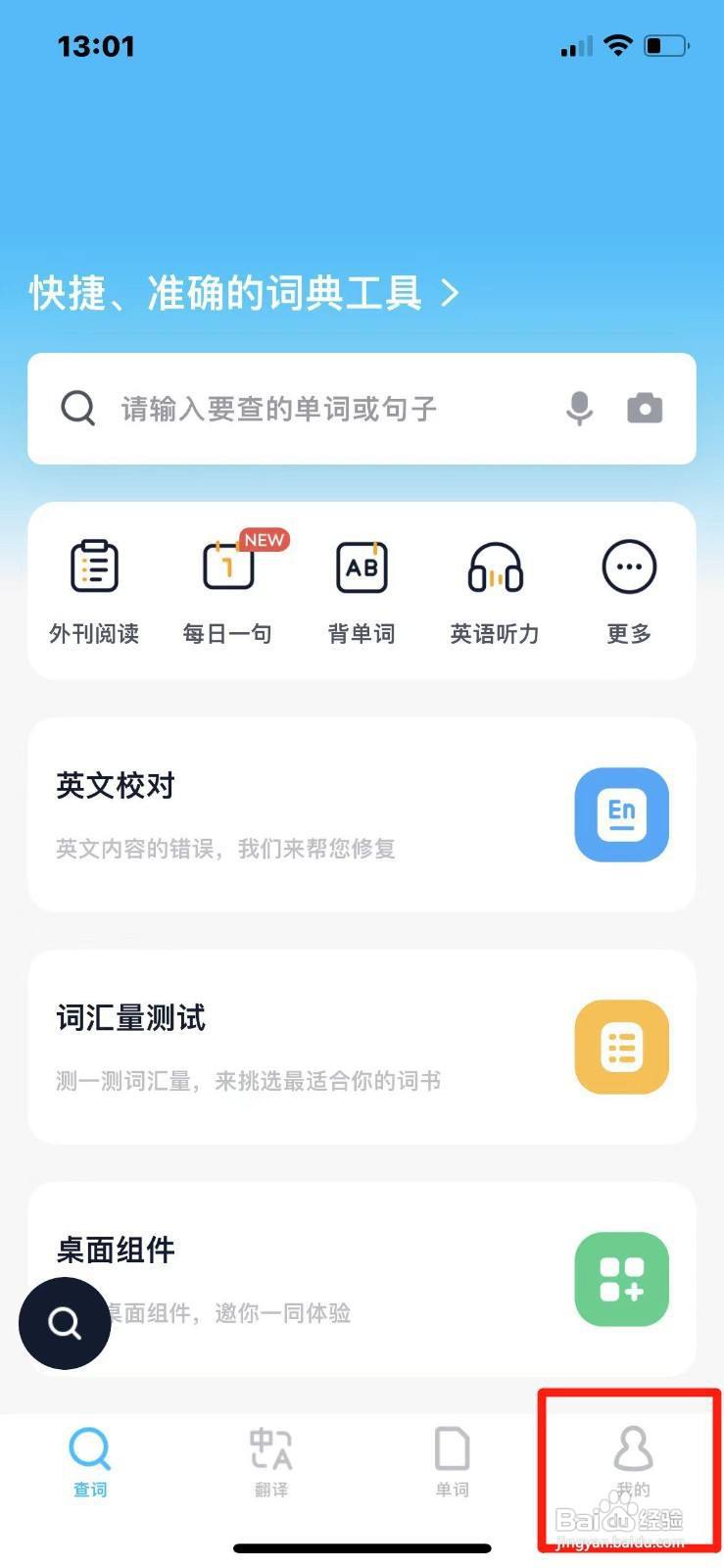724x1568 pixels.
Task: Open camera translation via camera icon
Action: [x=645, y=409]
